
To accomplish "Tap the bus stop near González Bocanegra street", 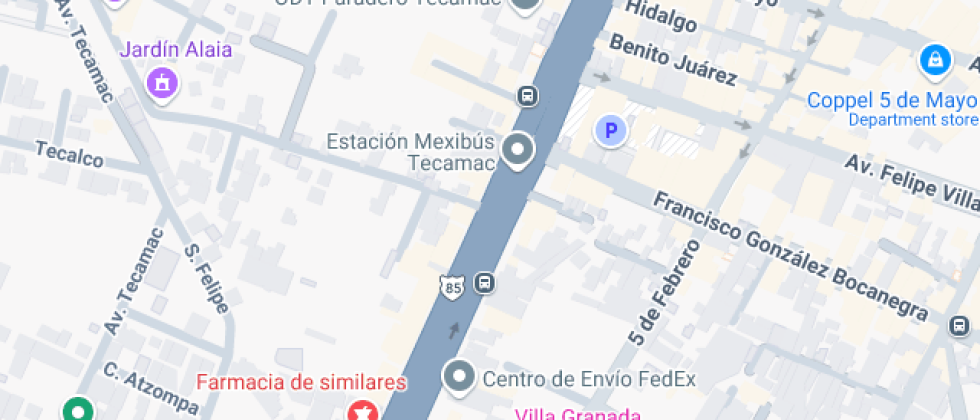I will coord(959,325).
